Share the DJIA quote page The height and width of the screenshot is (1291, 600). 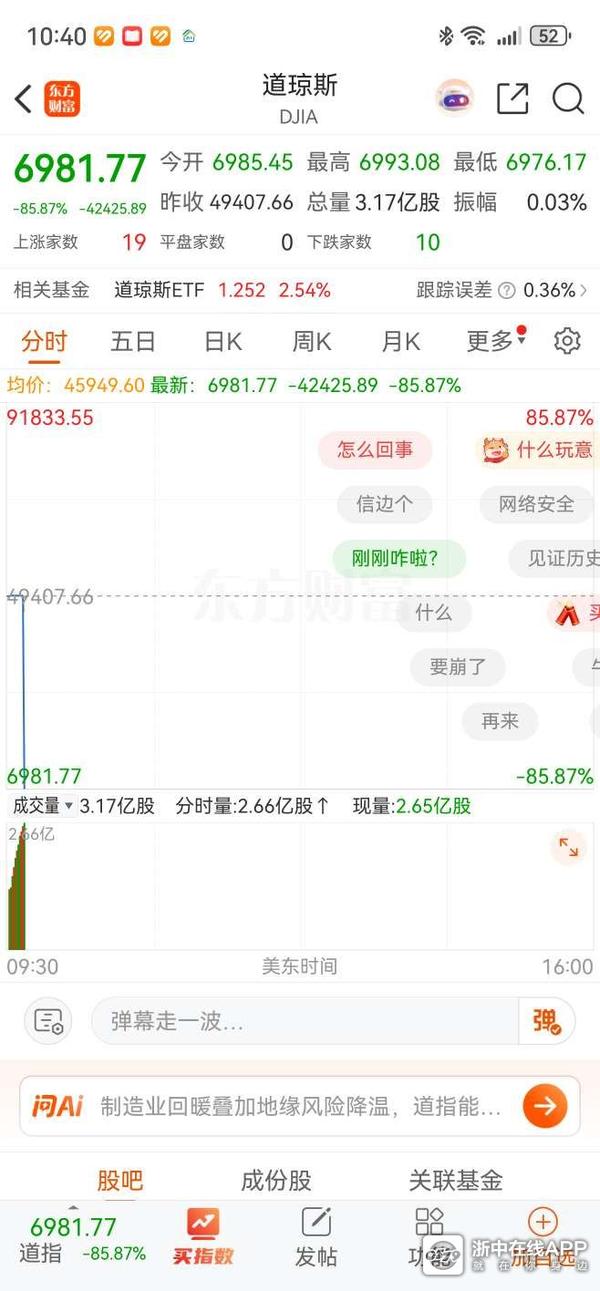coord(512,98)
